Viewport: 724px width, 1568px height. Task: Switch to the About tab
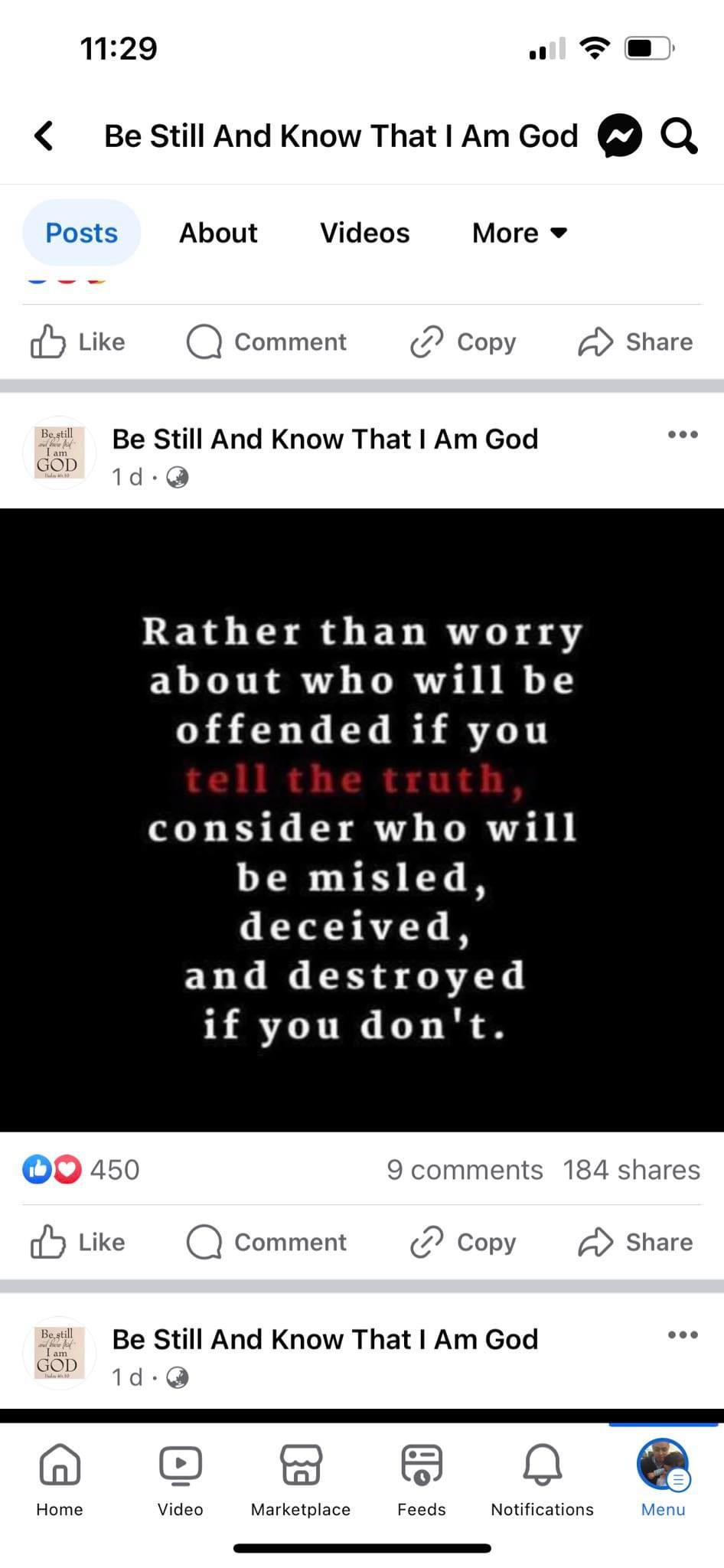tap(218, 233)
